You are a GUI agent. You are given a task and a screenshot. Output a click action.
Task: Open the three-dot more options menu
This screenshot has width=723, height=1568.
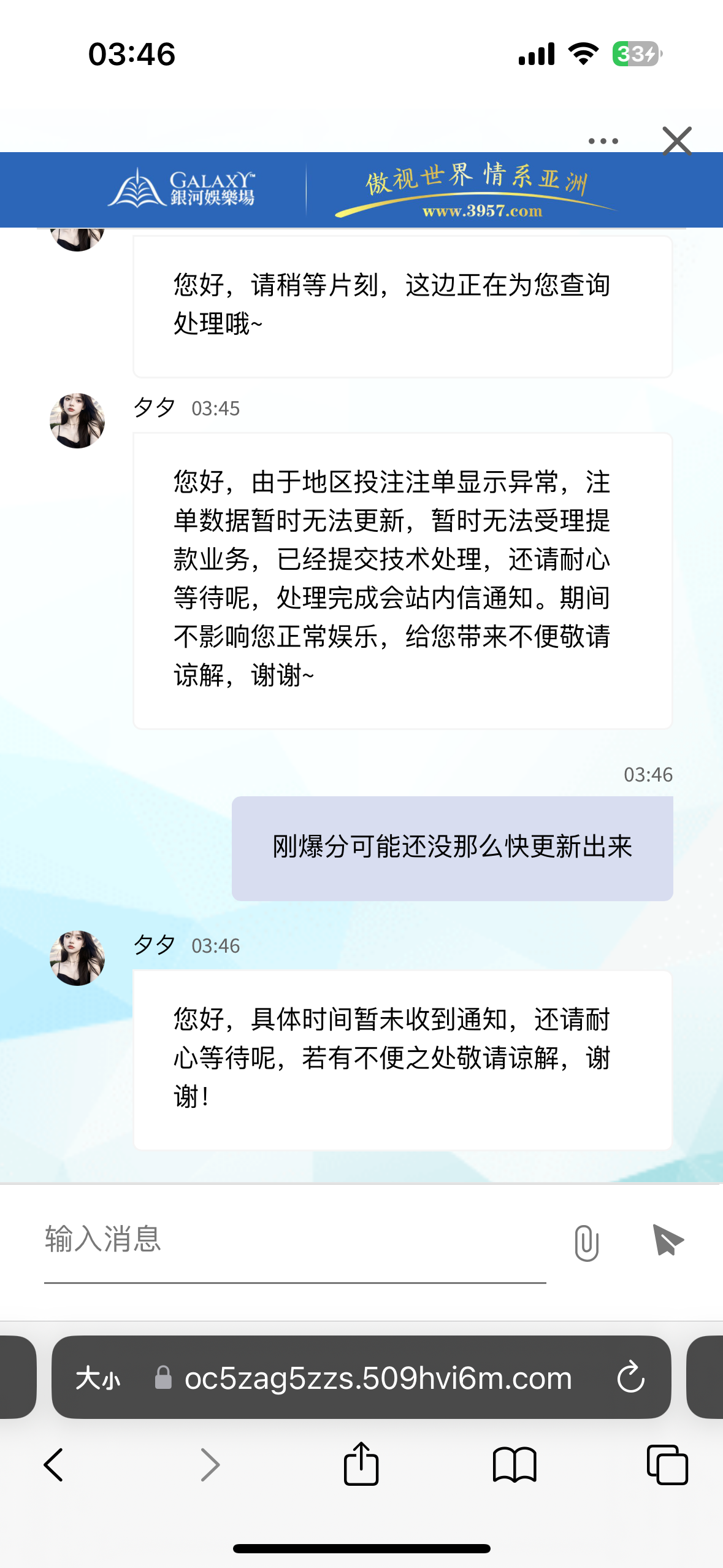click(x=603, y=141)
